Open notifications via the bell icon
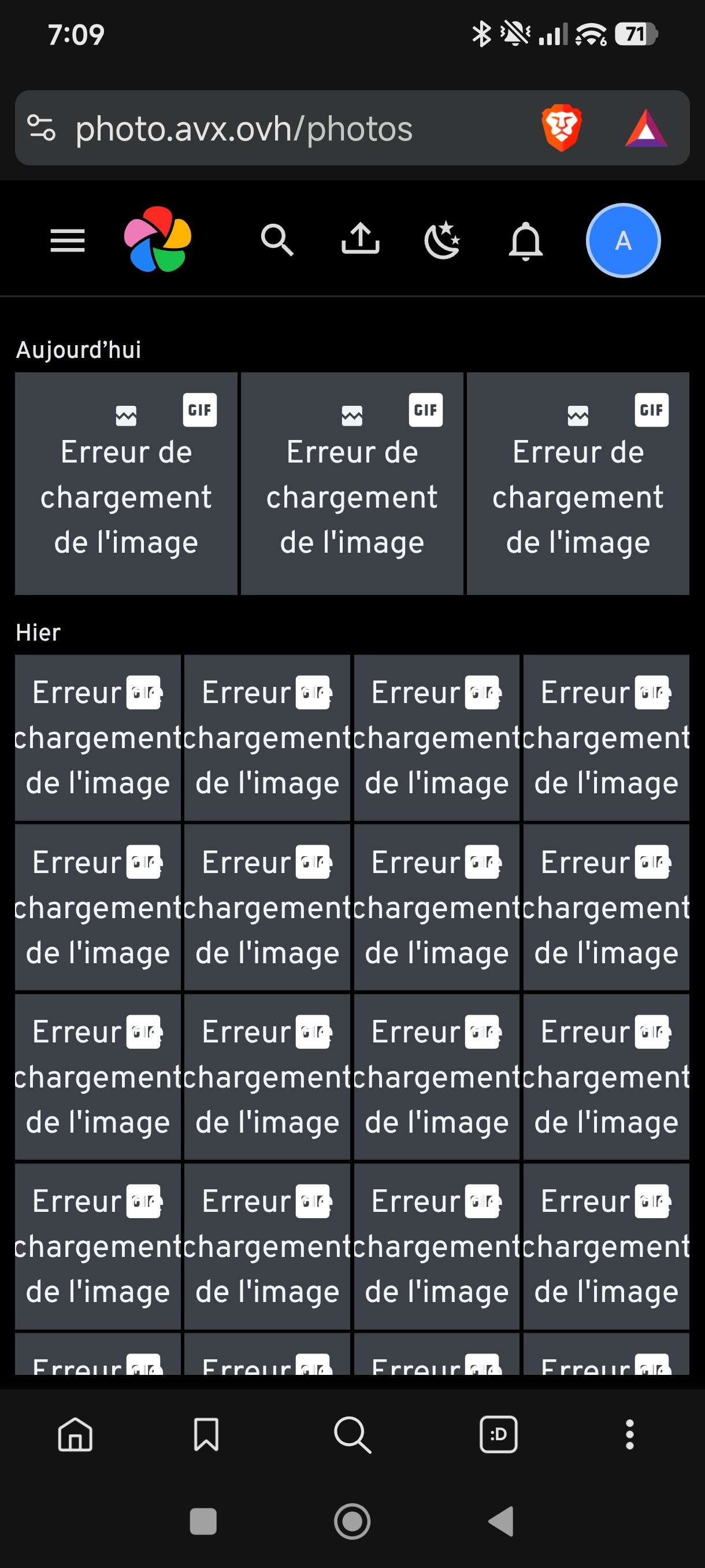The image size is (705, 1568). (x=525, y=241)
